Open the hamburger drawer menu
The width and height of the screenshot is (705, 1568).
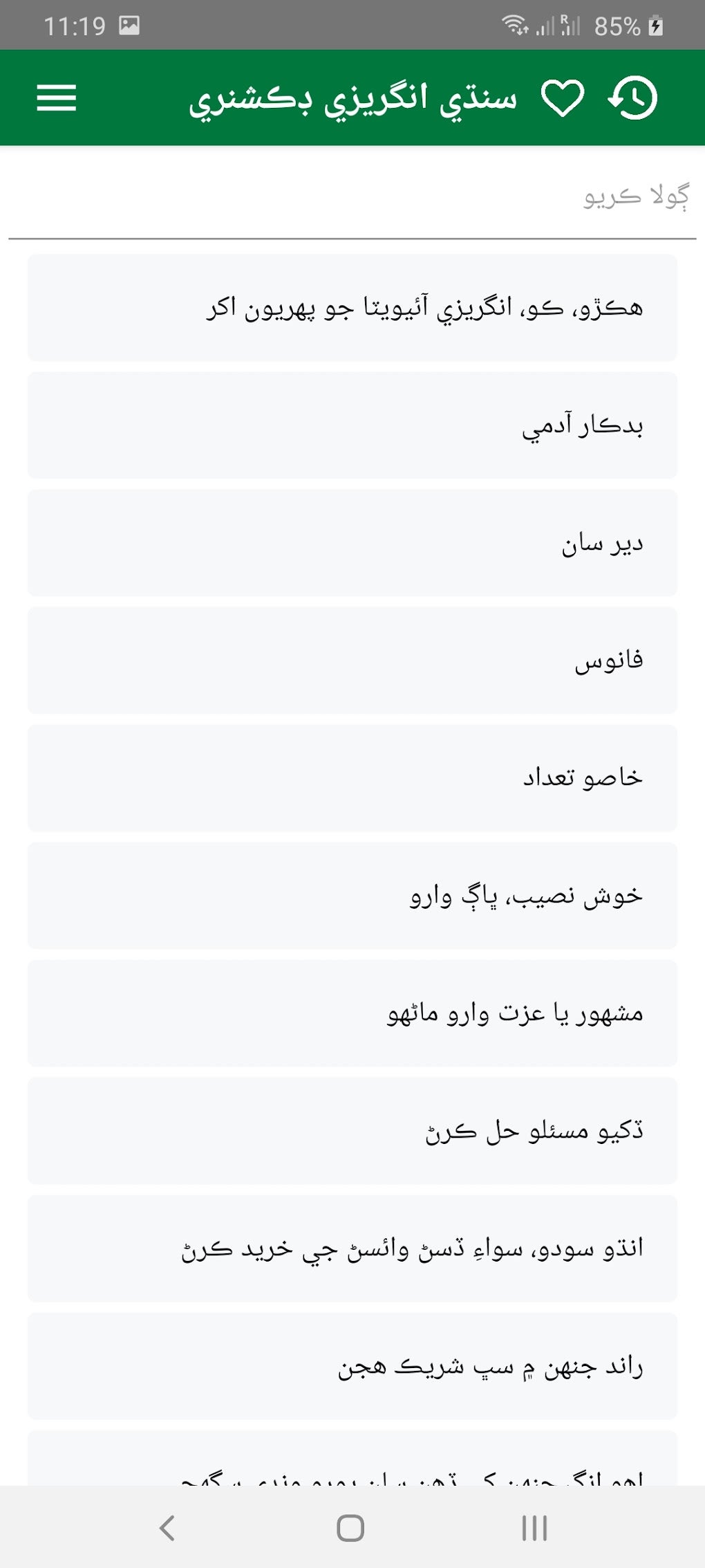pyautogui.click(x=57, y=98)
